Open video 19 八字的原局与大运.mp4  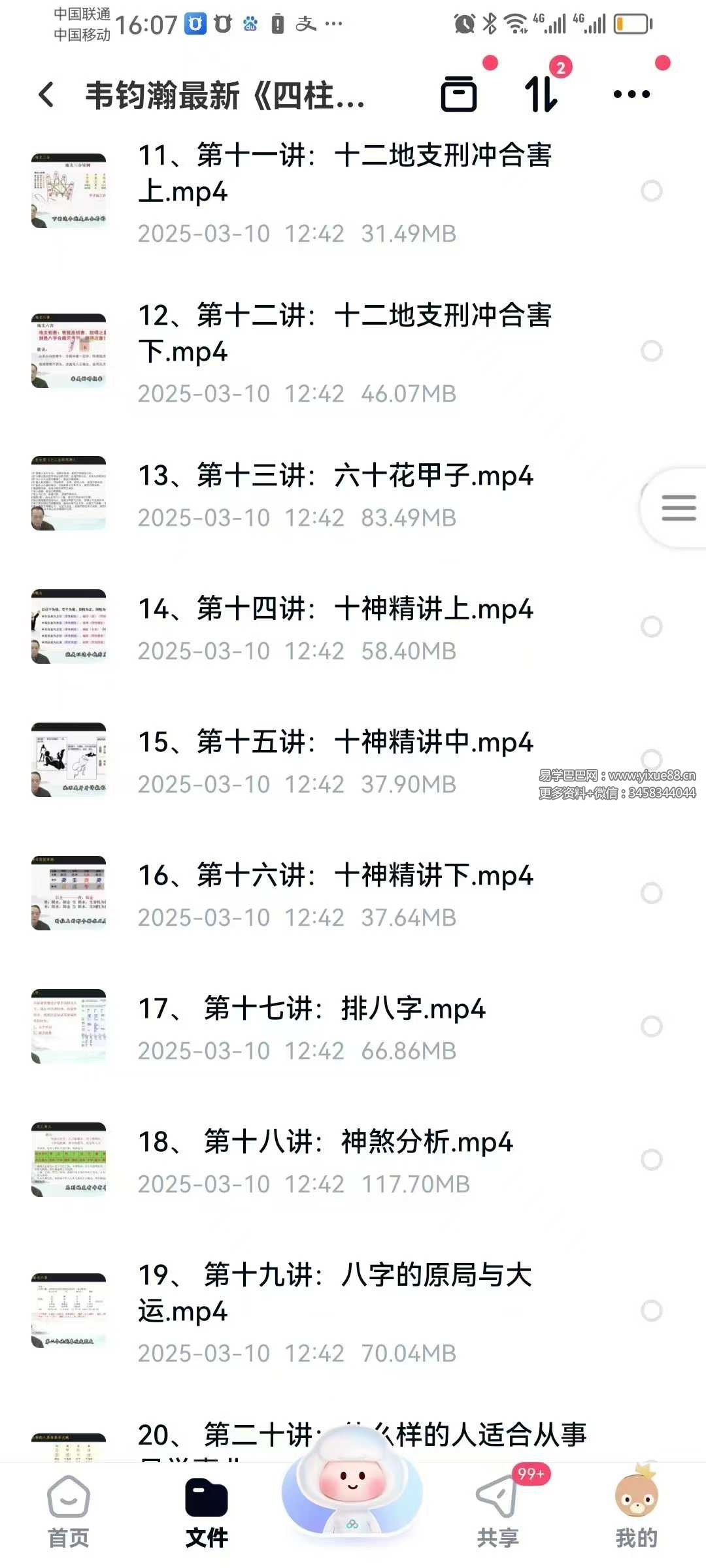[335, 1292]
